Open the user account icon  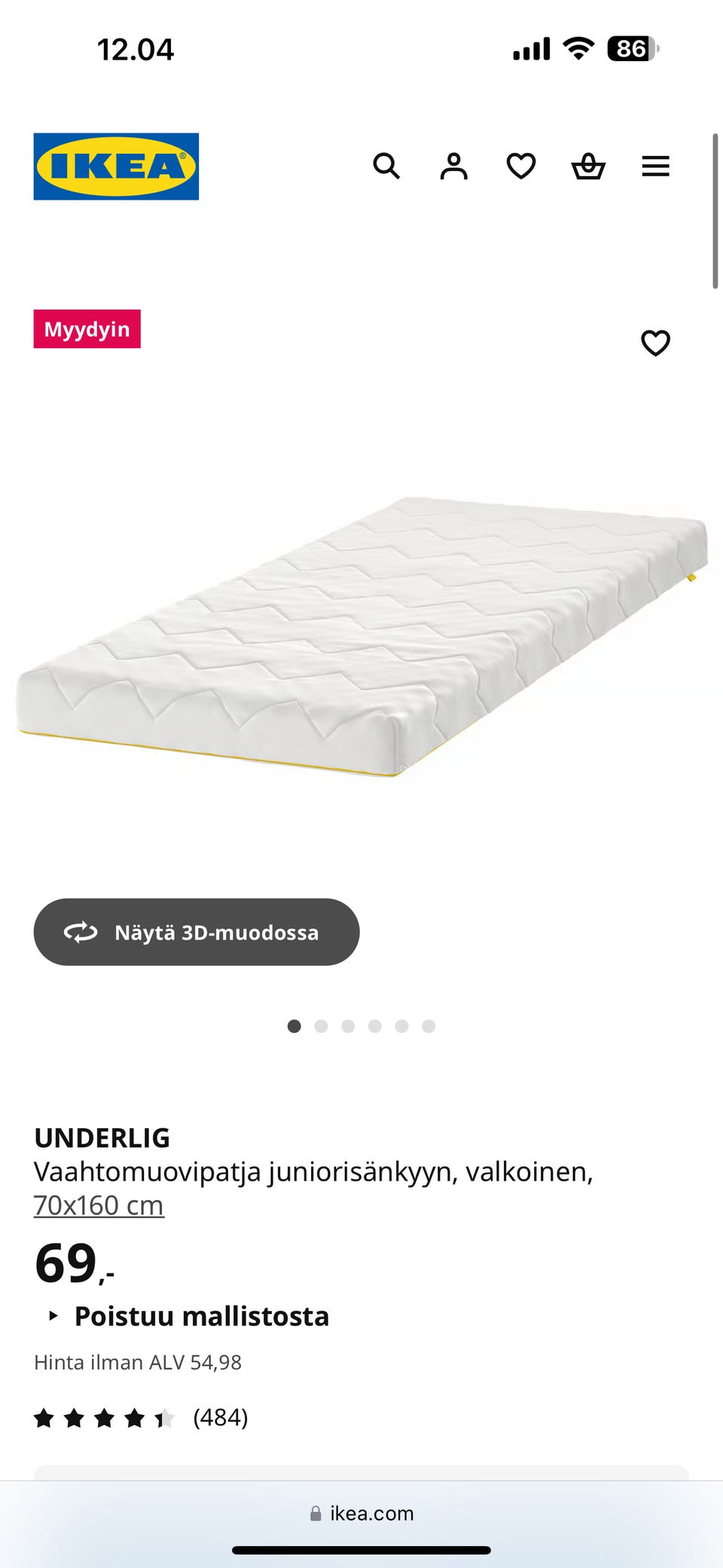453,166
